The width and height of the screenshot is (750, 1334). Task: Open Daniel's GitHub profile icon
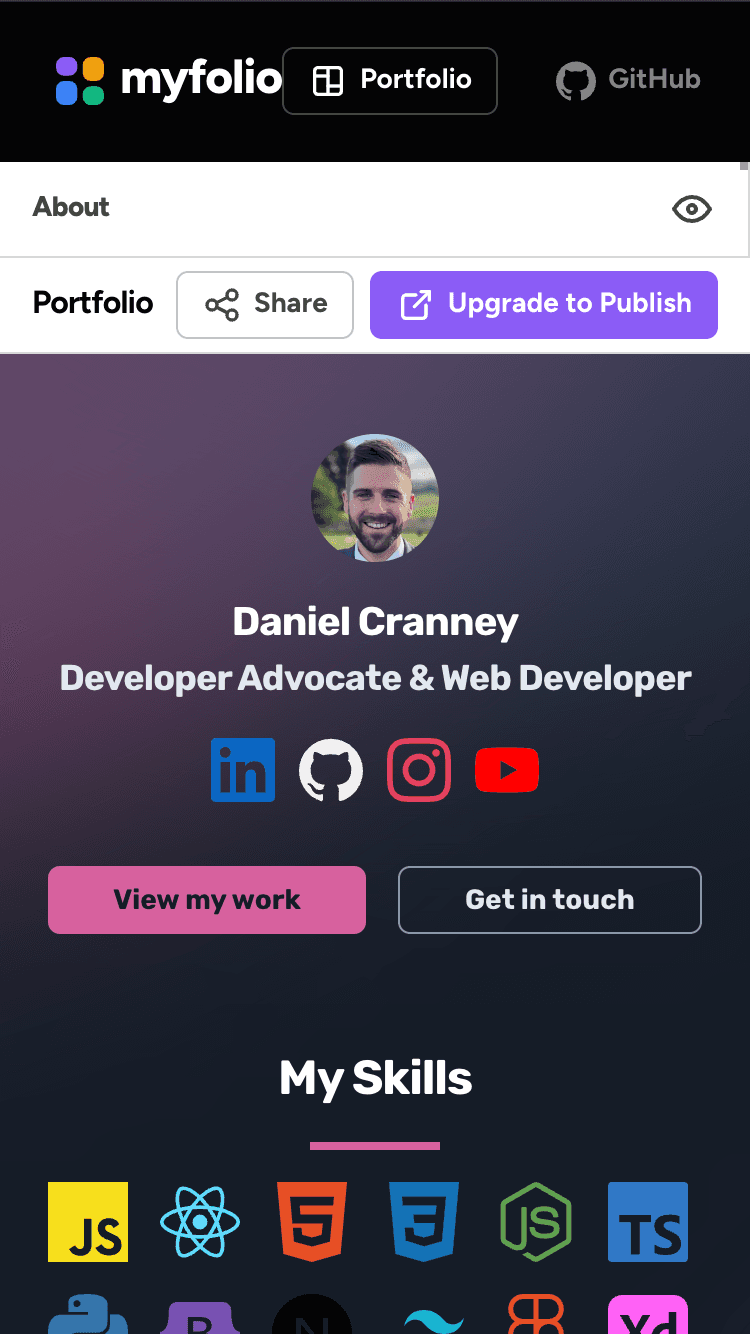[x=331, y=770]
